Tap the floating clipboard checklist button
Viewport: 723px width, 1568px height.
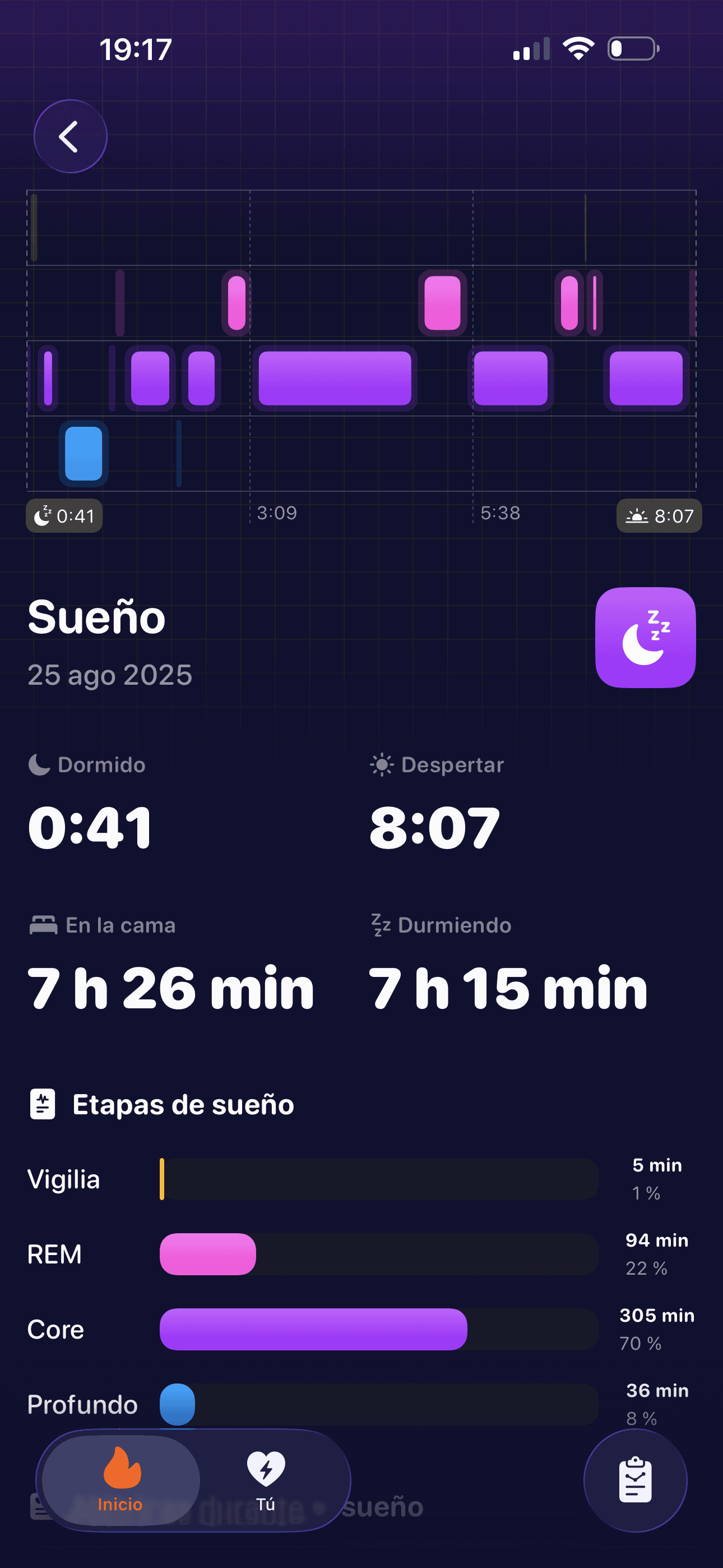pos(635,1481)
